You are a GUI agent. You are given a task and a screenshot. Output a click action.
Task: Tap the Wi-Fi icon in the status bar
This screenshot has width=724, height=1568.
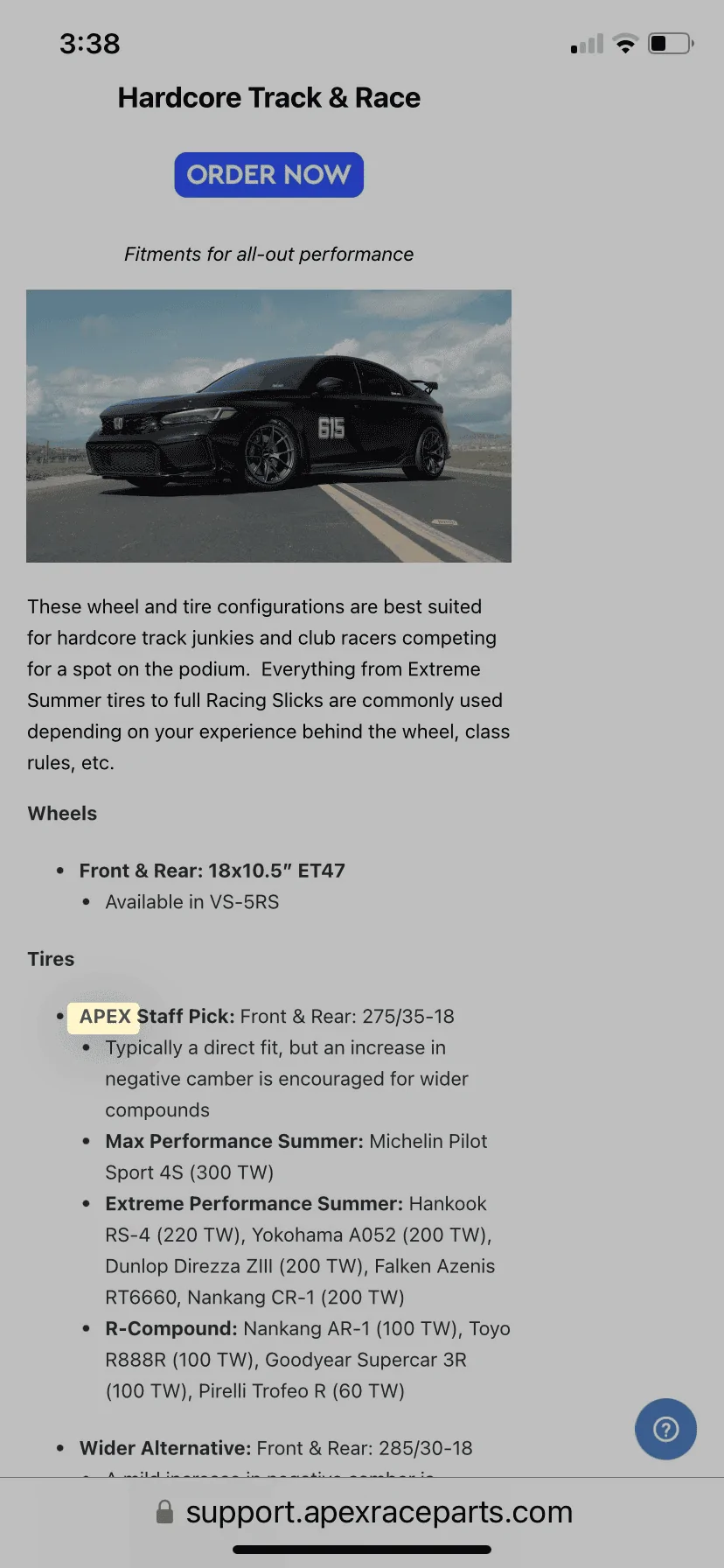[x=625, y=44]
